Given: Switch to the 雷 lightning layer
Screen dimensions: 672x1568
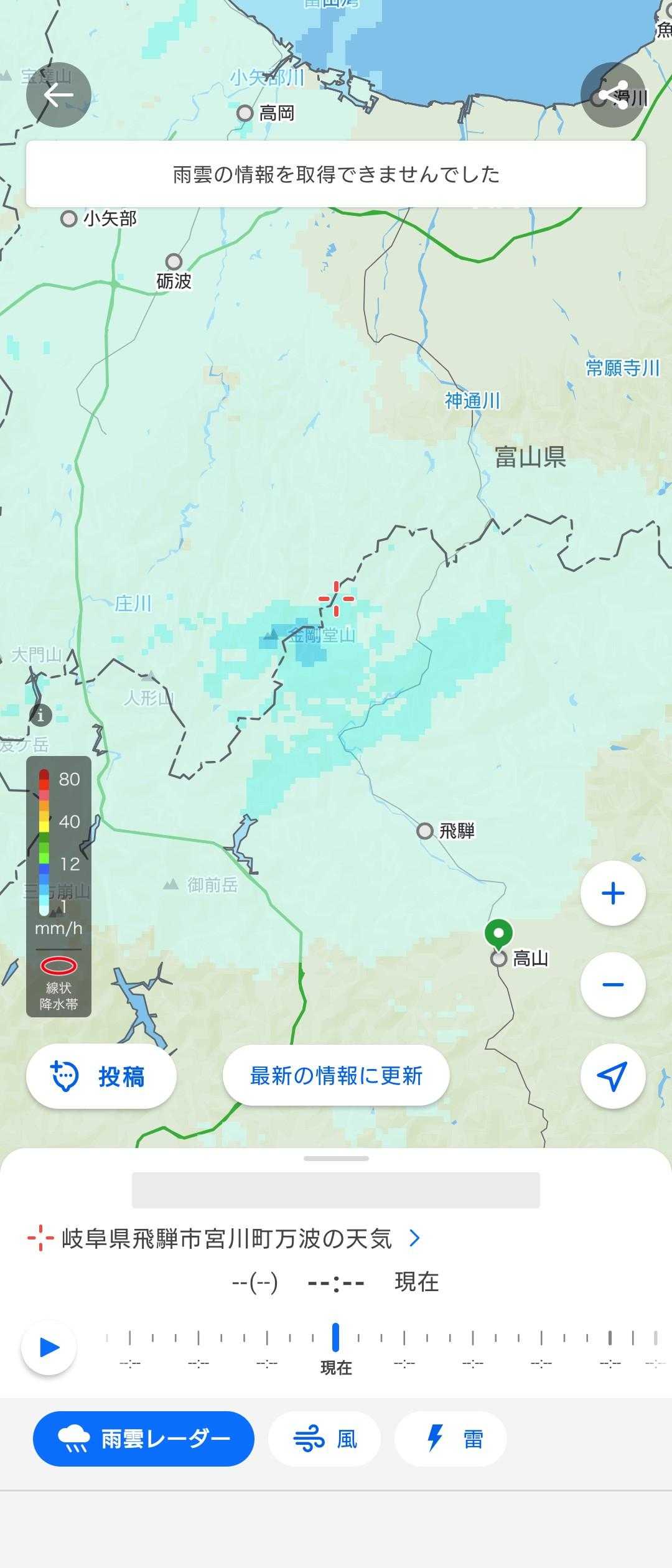Looking at the screenshot, I should click(x=450, y=1439).
